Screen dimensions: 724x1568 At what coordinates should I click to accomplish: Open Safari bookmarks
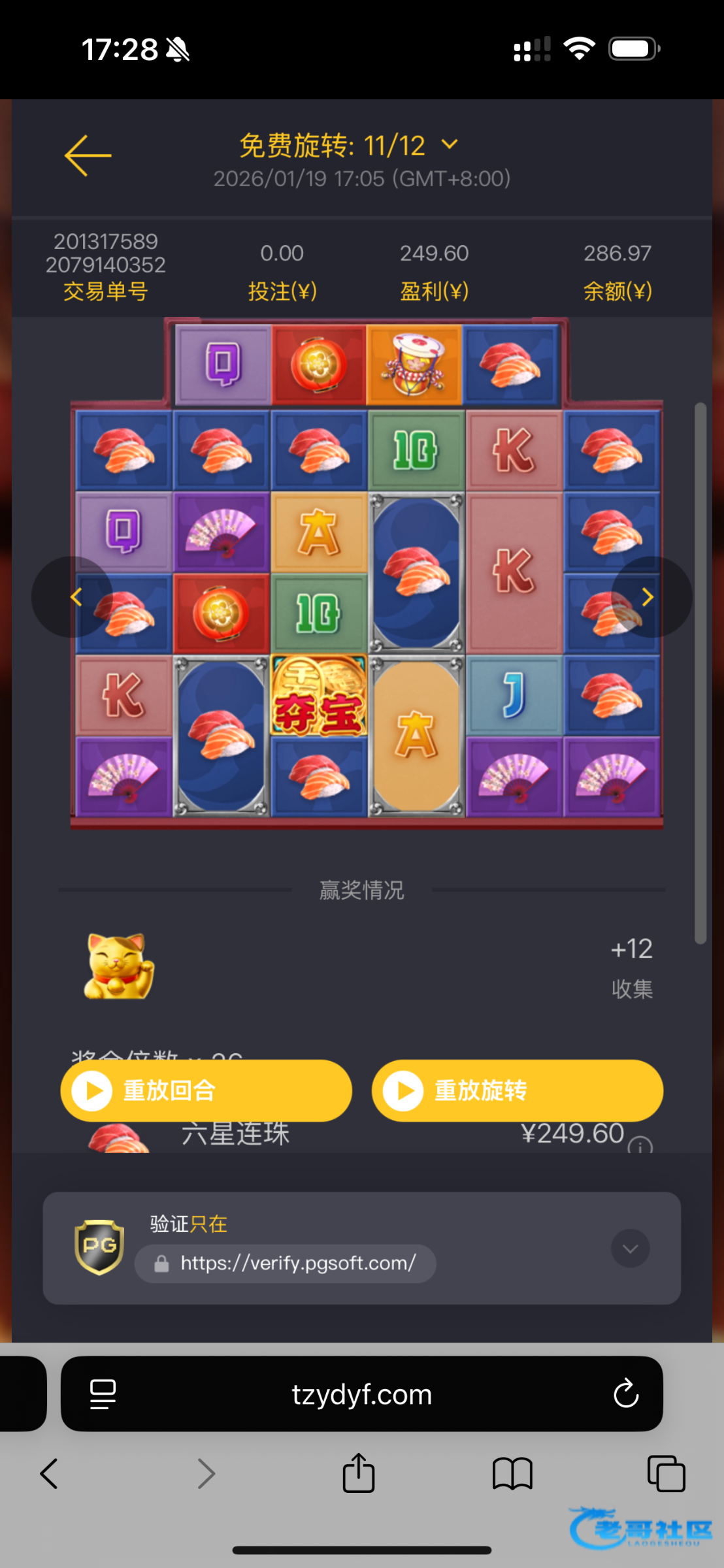point(512,1474)
